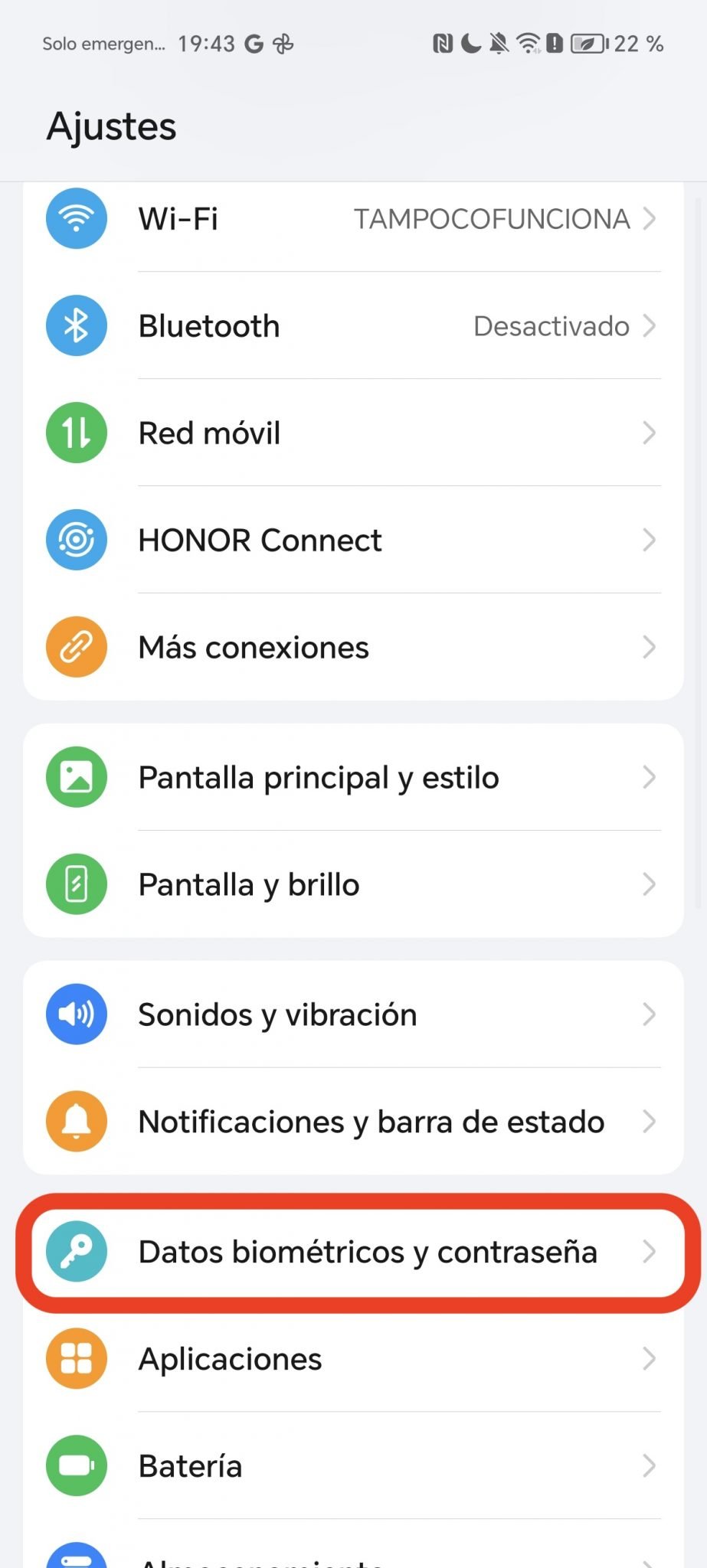Viewport: 707px width, 1568px height.
Task: Select the TAMPOCOFUNCIONA network name
Action: (493, 219)
